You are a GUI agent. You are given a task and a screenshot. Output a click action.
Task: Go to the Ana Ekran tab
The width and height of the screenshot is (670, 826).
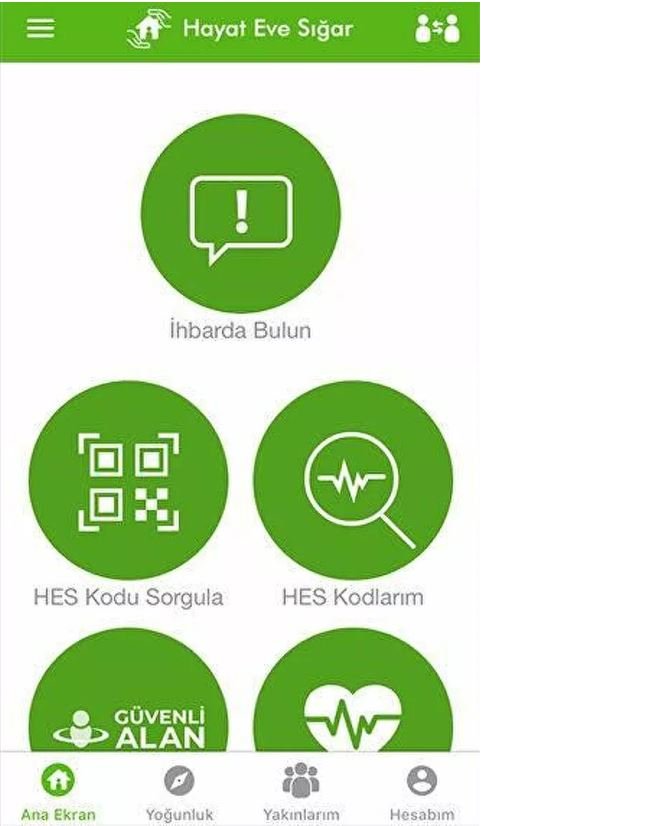coord(58,790)
